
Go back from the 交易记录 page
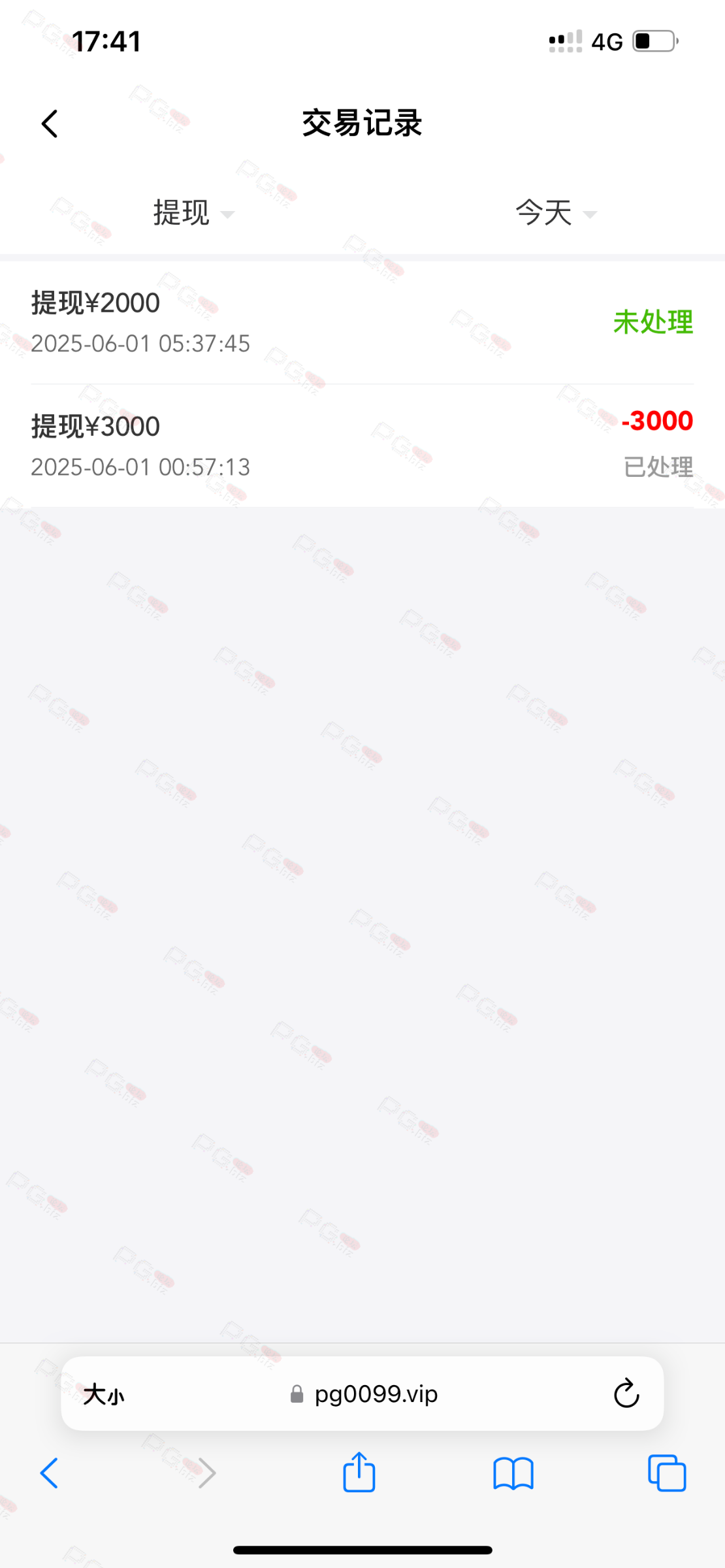click(50, 123)
